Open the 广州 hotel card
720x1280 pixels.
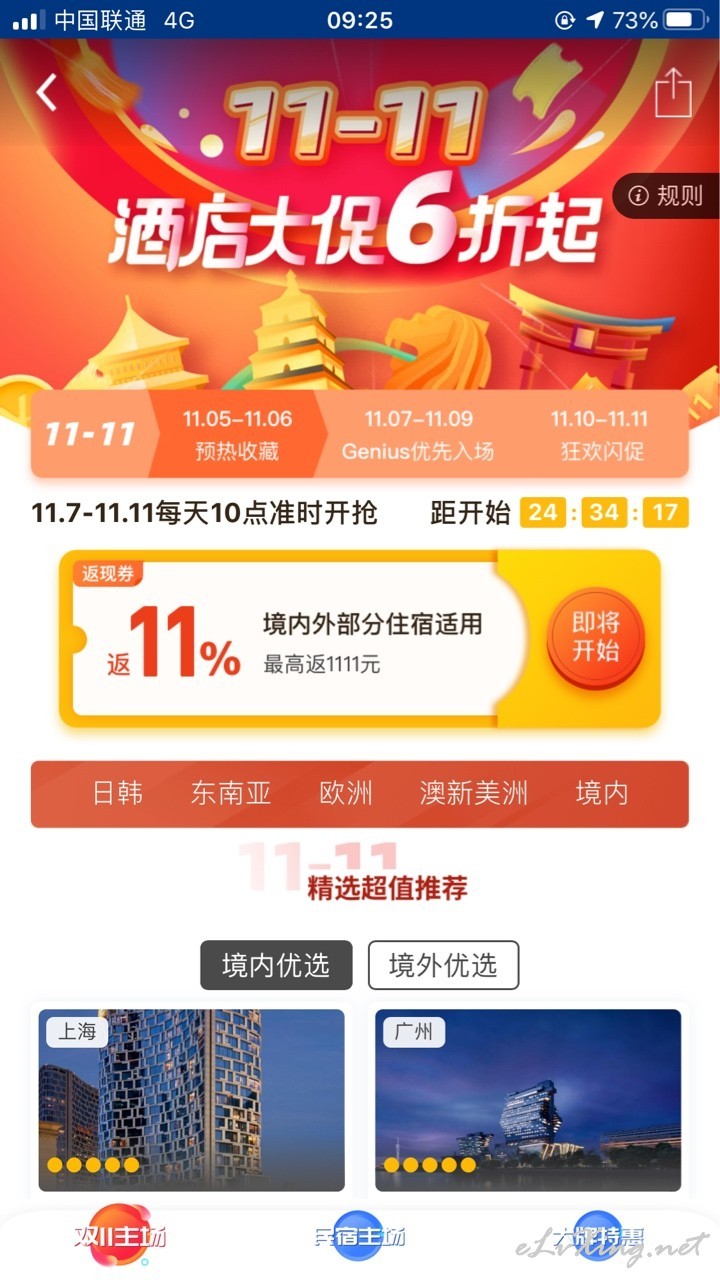click(x=528, y=1100)
